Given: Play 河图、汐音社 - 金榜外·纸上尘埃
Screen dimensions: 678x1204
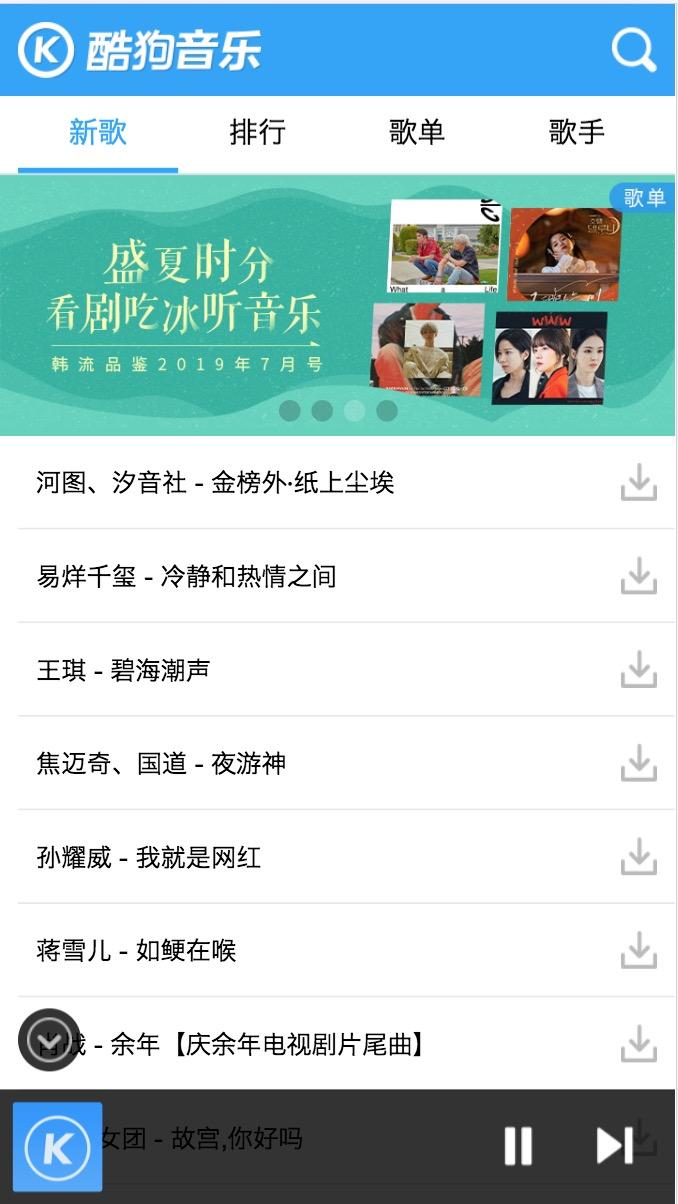Looking at the screenshot, I should click(215, 483).
